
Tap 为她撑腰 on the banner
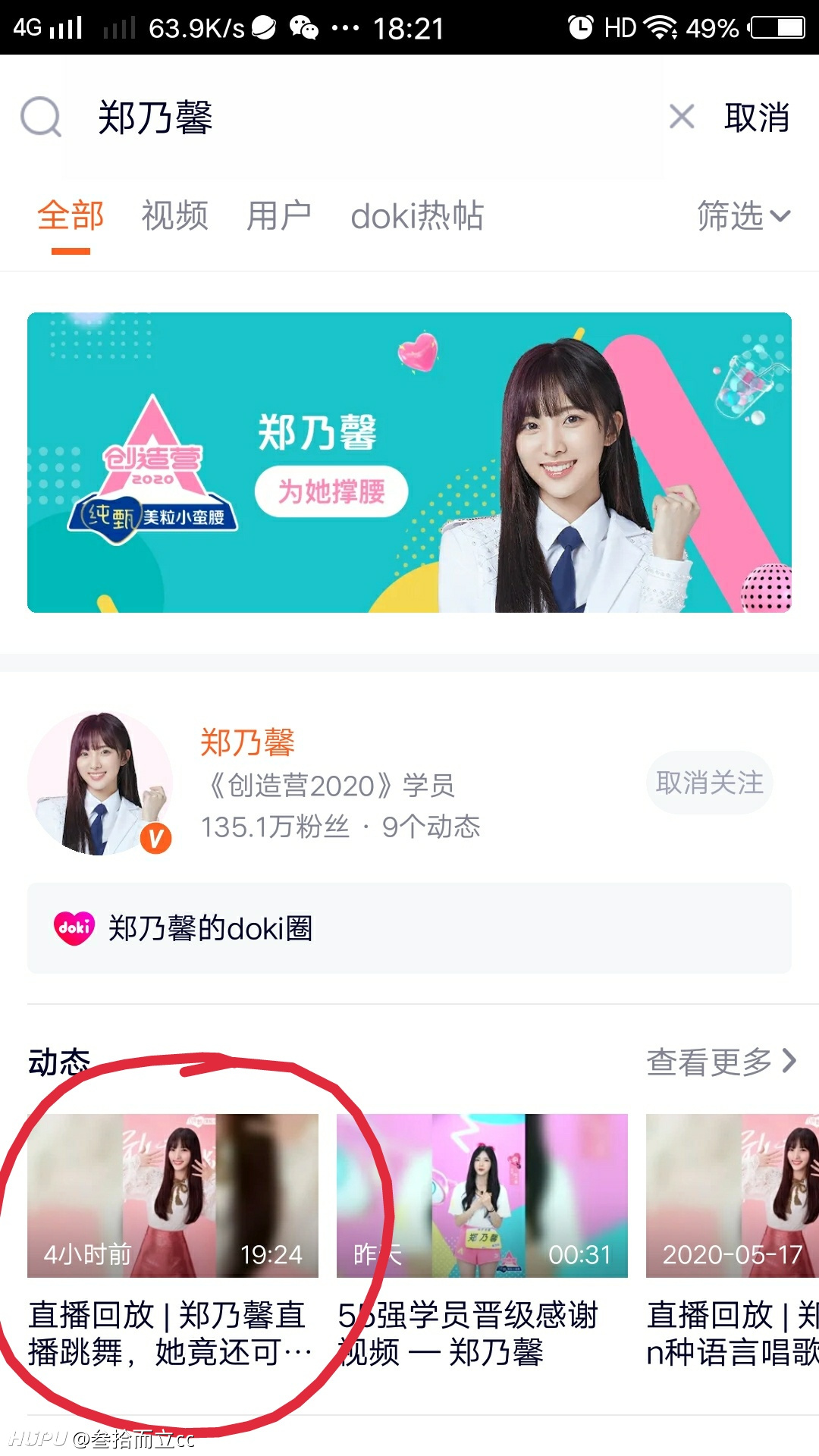click(x=331, y=492)
